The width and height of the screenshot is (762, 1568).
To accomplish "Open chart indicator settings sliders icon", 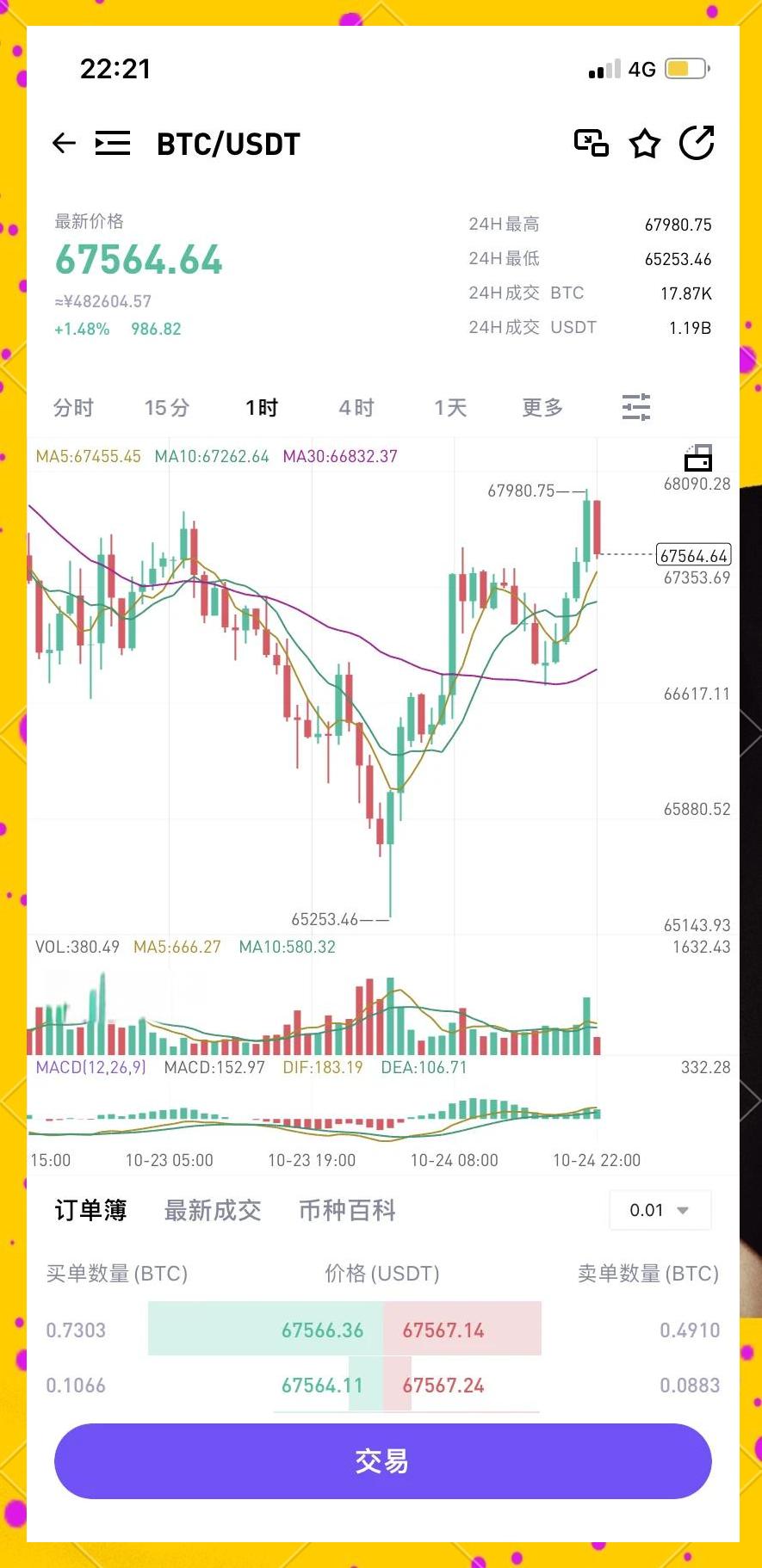I will click(636, 406).
